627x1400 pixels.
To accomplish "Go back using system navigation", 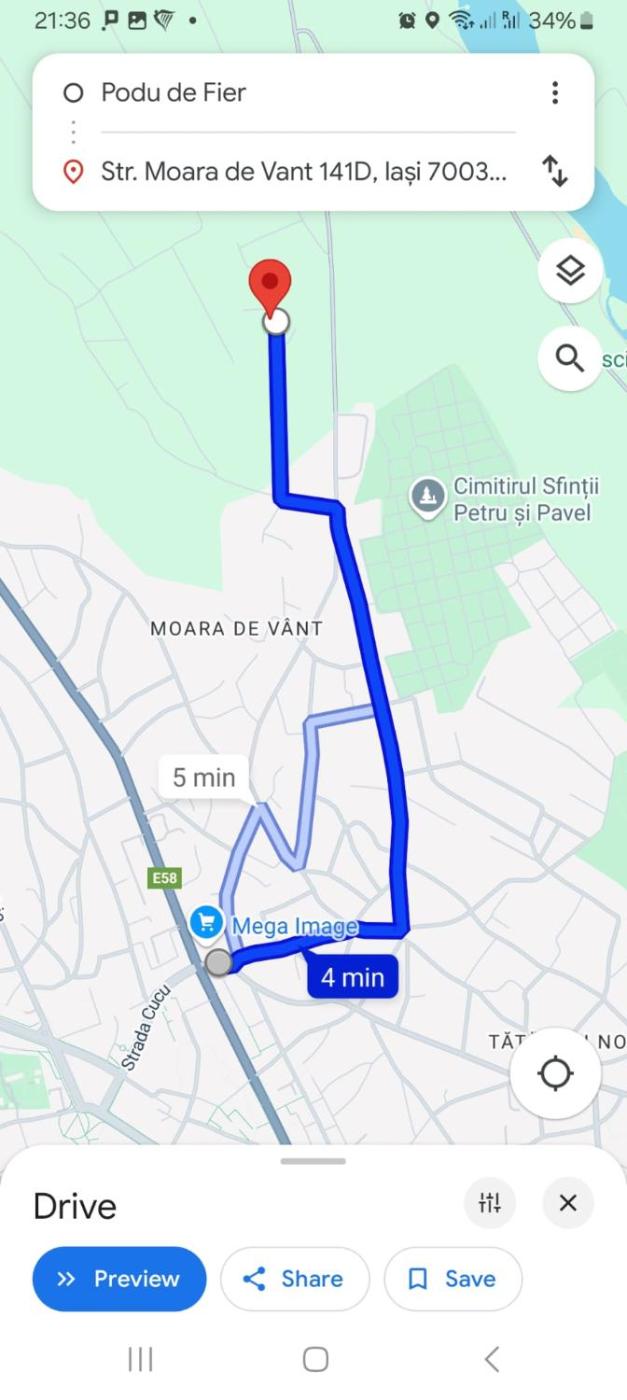I will click(491, 1359).
